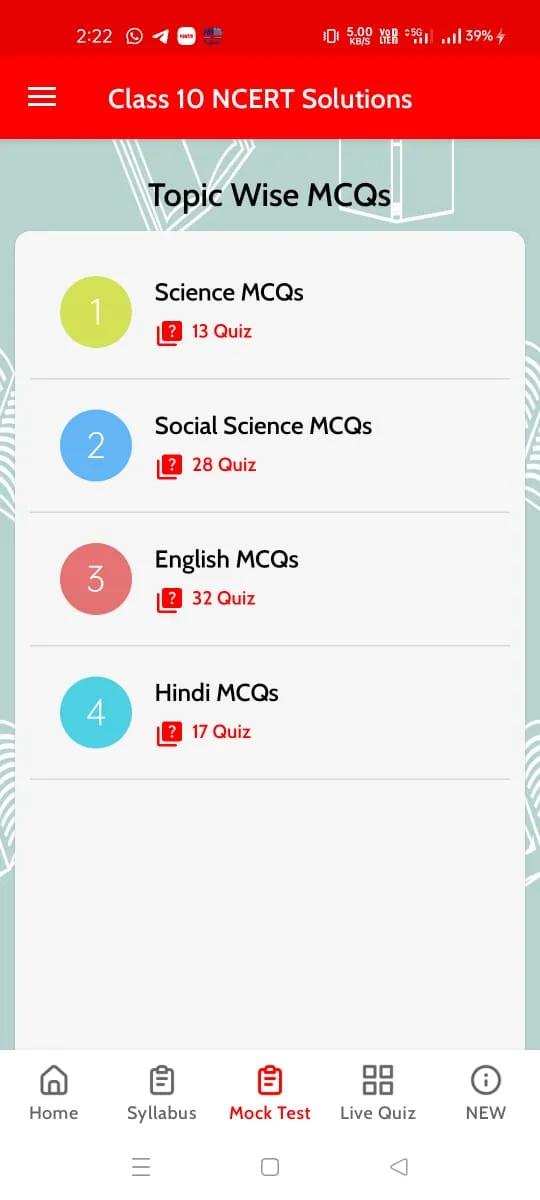
Task: Open Social Science MCQs list
Action: pos(270,446)
